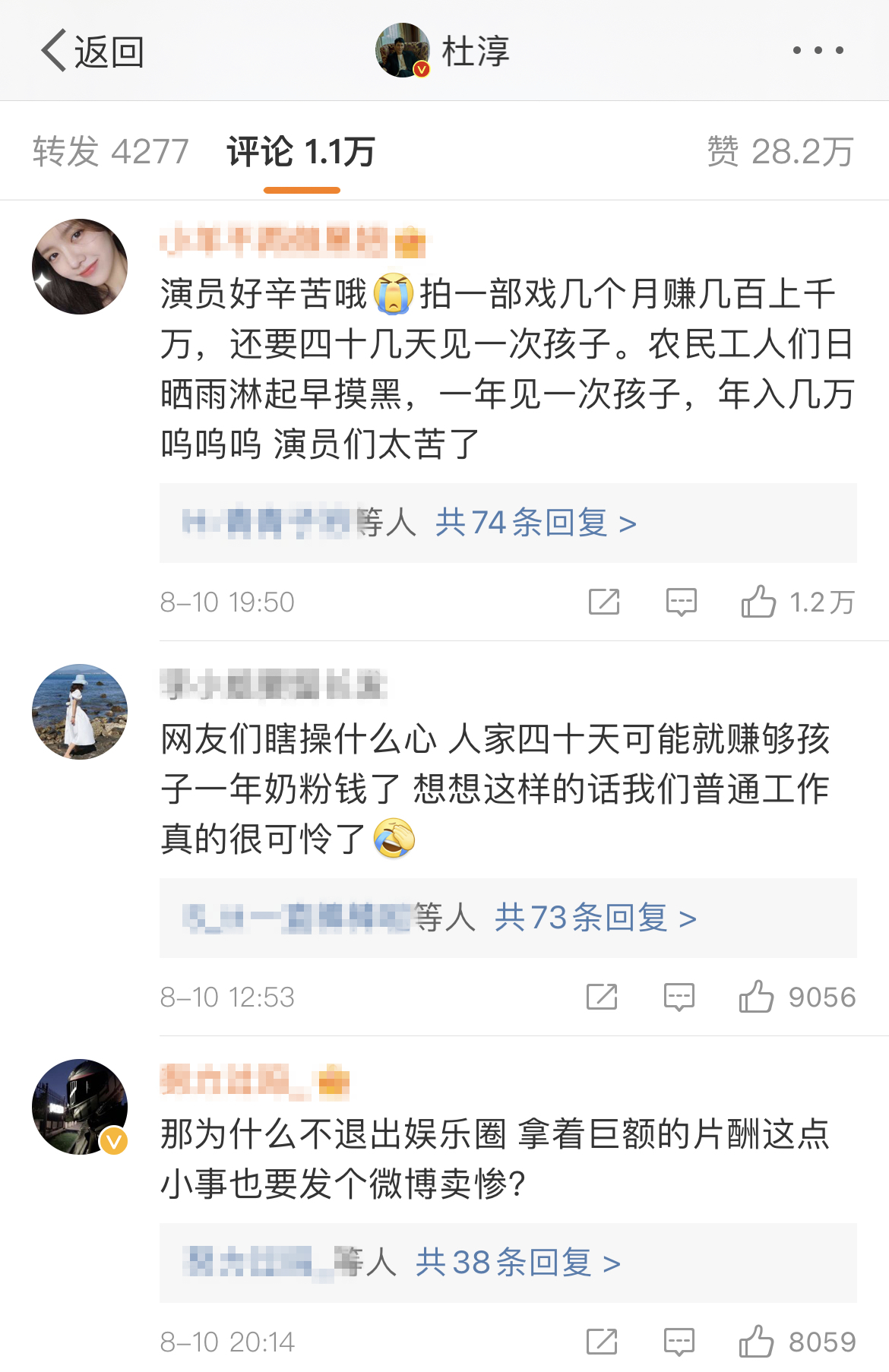
Task: Open the three-dot more options menu
Action: click(819, 50)
